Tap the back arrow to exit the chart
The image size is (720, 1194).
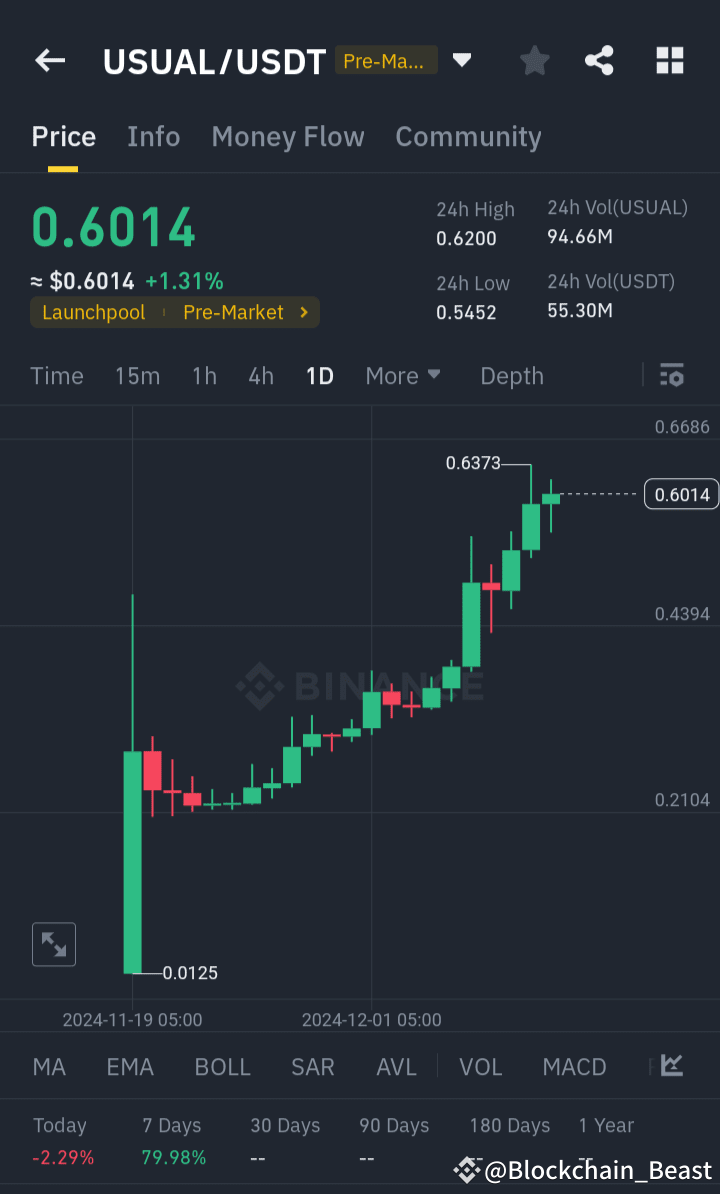pyautogui.click(x=49, y=60)
